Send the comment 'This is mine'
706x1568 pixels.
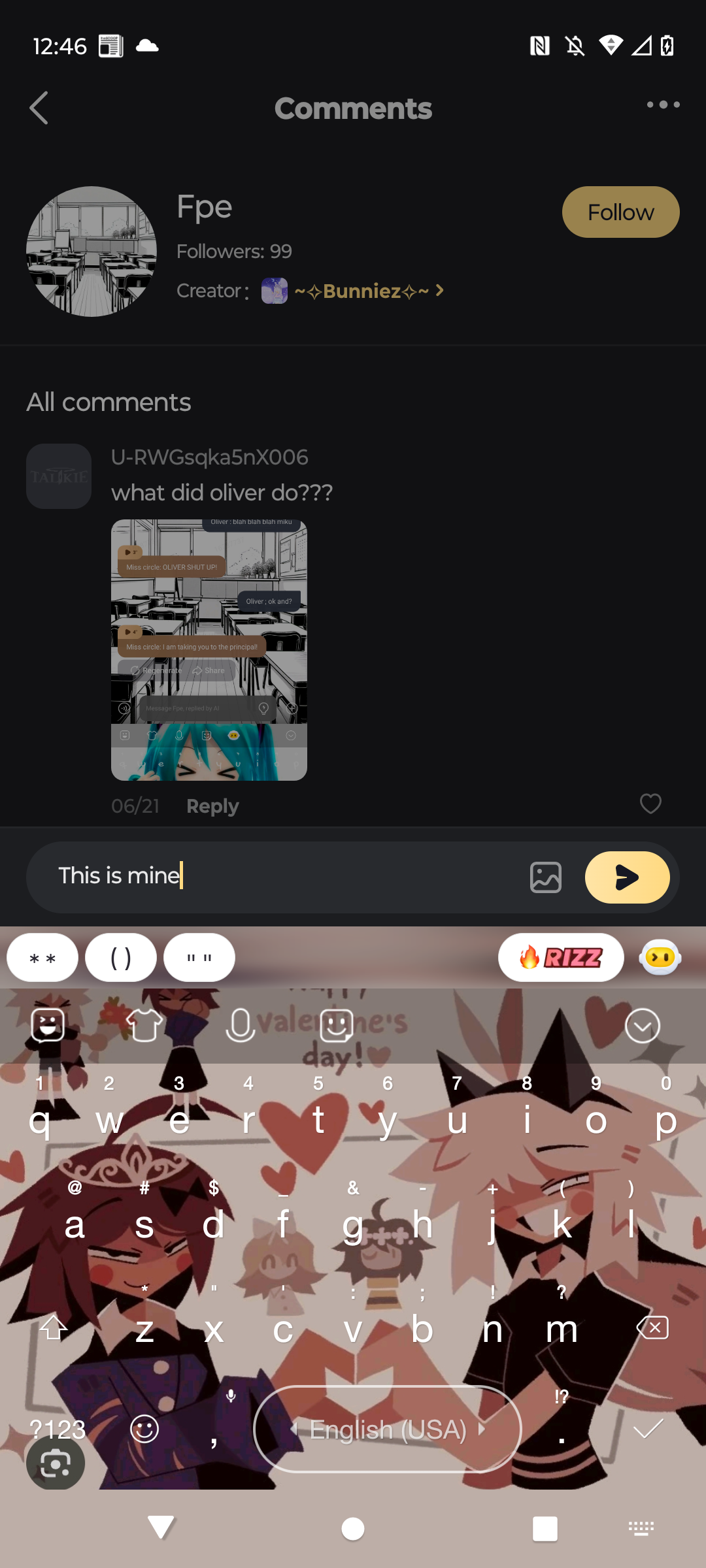(x=627, y=877)
